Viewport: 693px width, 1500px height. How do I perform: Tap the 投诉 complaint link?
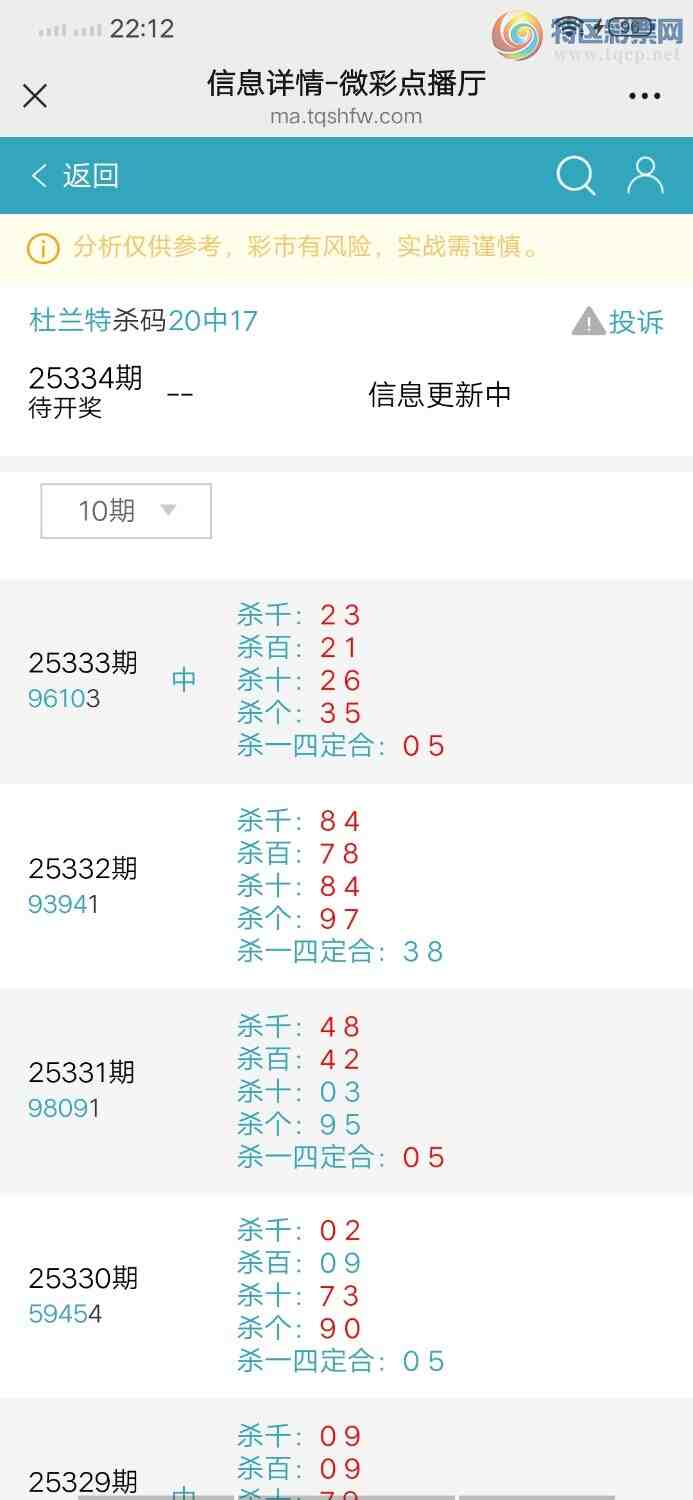(x=618, y=322)
